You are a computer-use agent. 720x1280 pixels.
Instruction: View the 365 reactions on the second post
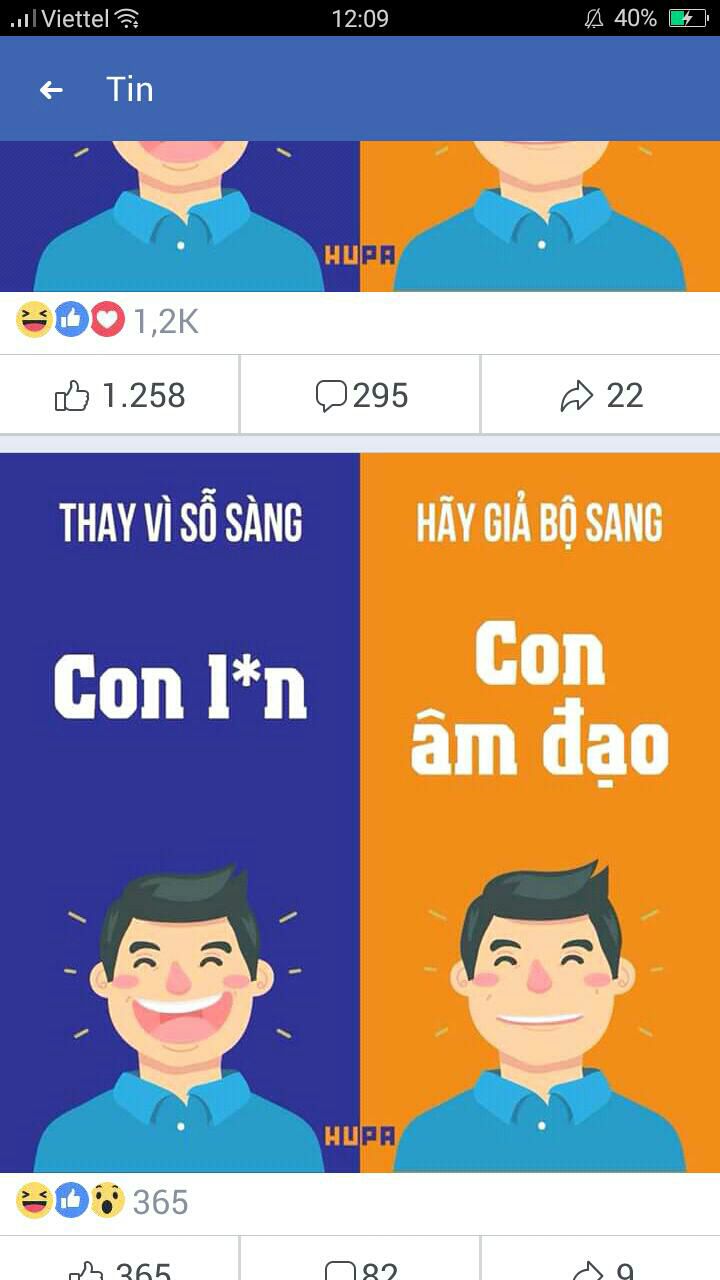click(x=103, y=1201)
